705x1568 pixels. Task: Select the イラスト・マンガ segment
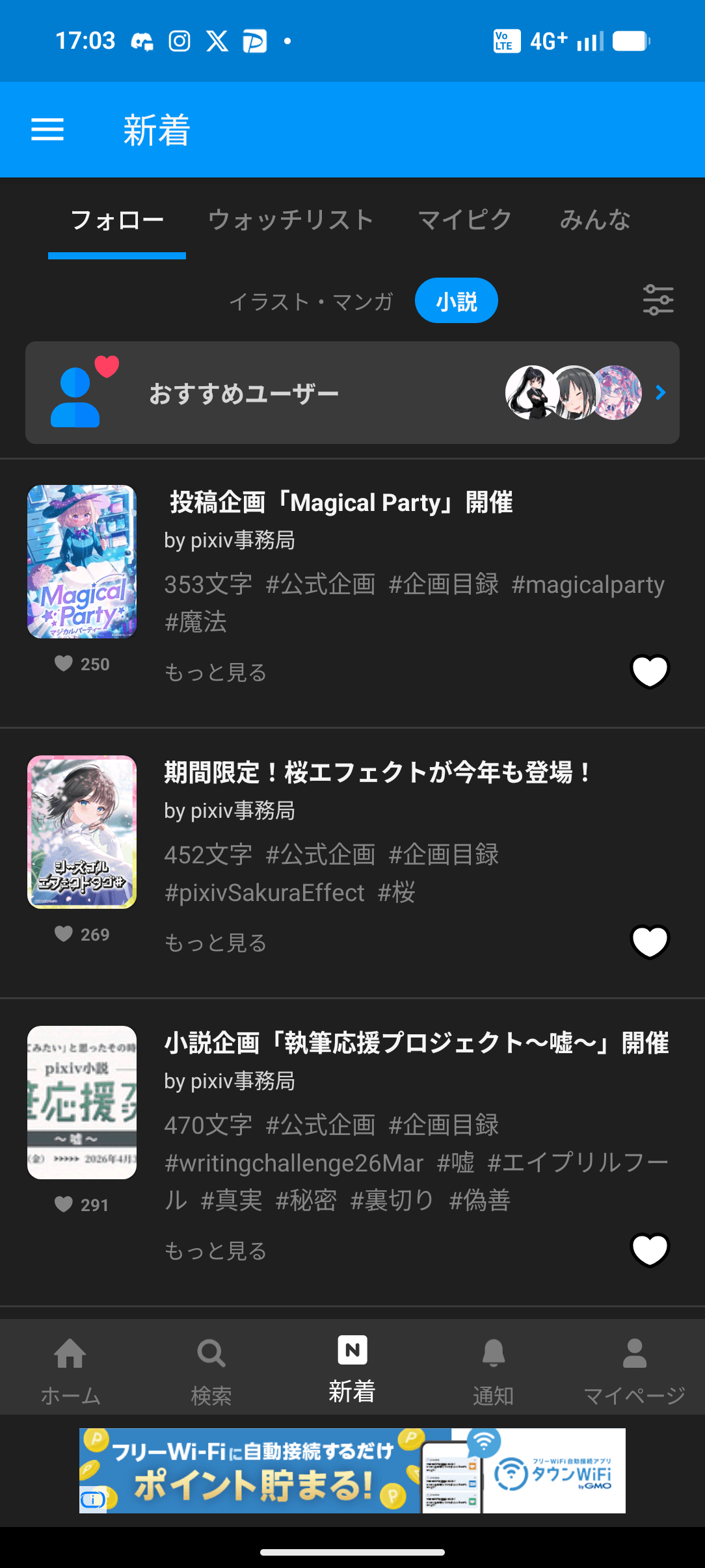pyautogui.click(x=312, y=302)
